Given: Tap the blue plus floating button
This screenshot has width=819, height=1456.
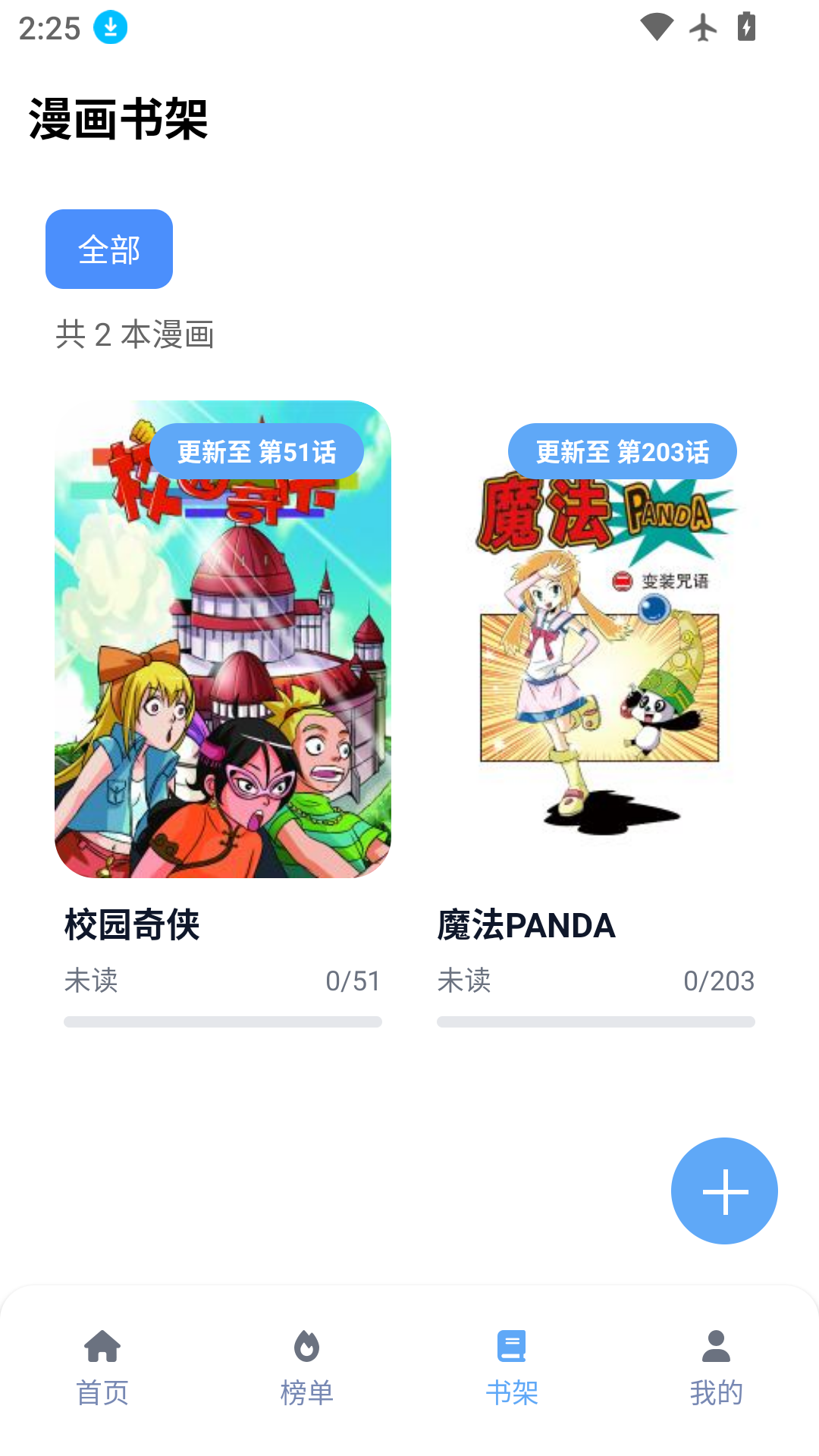Looking at the screenshot, I should pyautogui.click(x=723, y=1191).
